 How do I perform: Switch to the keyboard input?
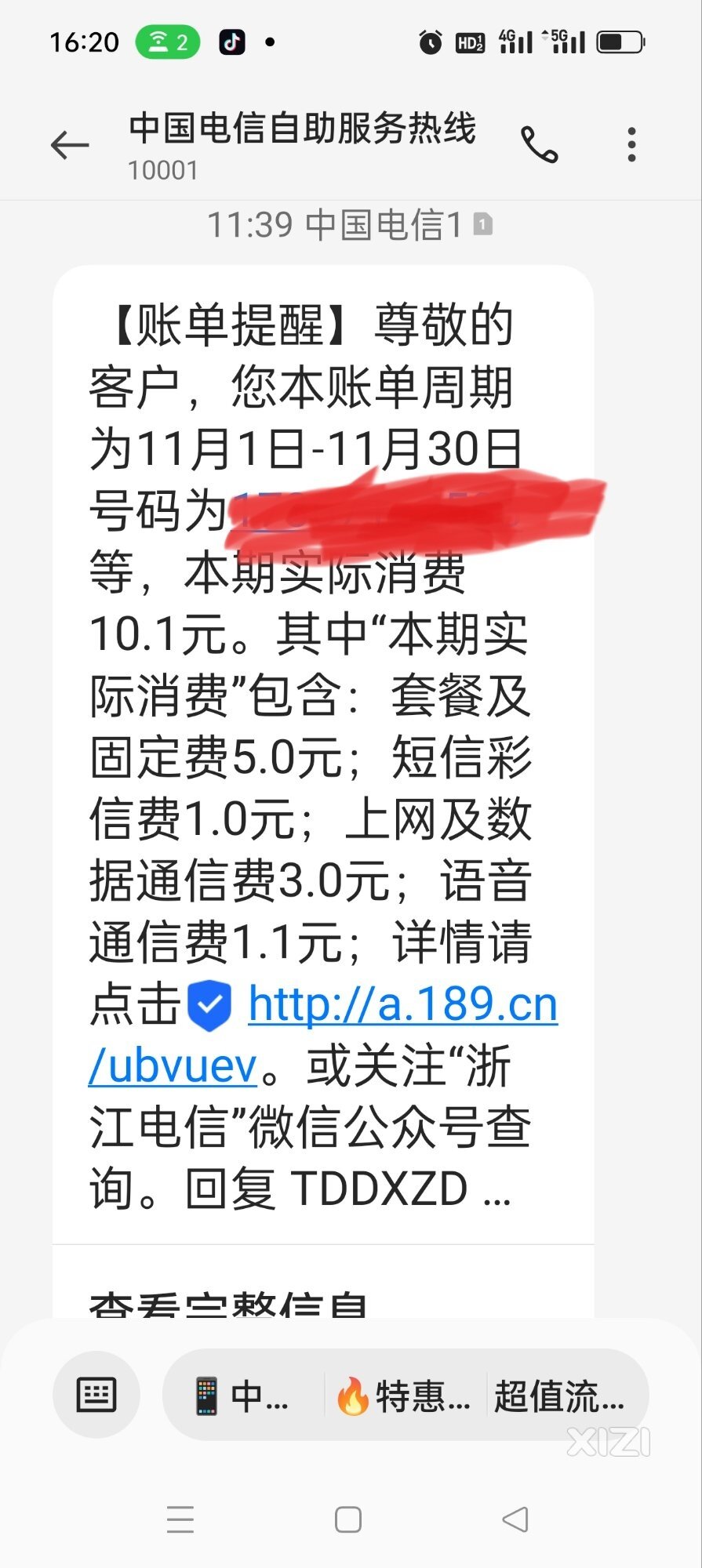[96, 1395]
